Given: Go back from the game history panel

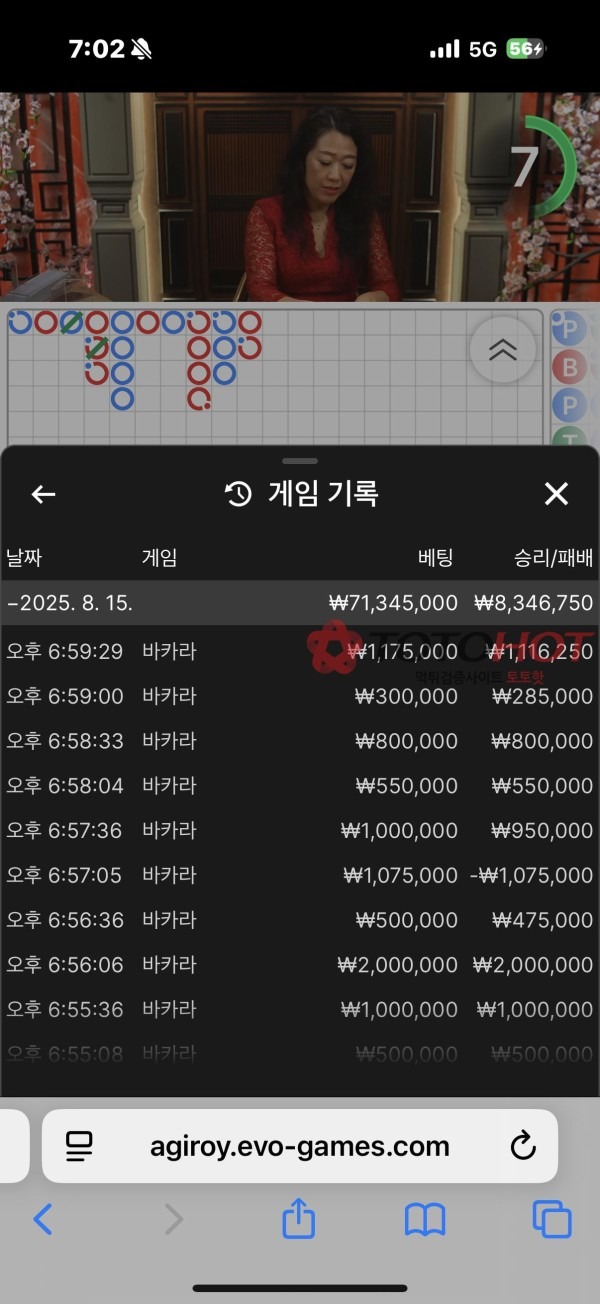Looking at the screenshot, I should (x=43, y=494).
